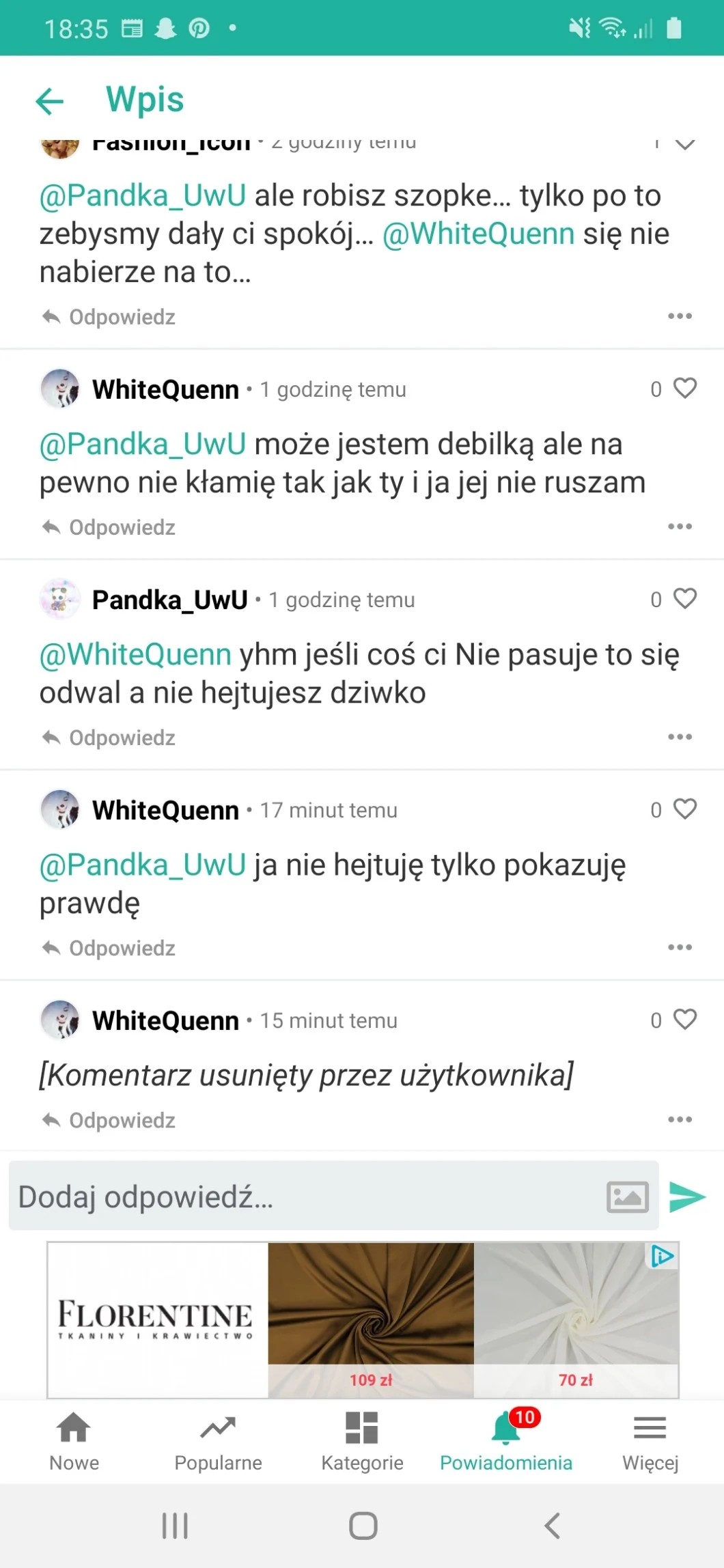Send the reply with the arrow icon
The image size is (724, 1568).
pos(686,1196)
